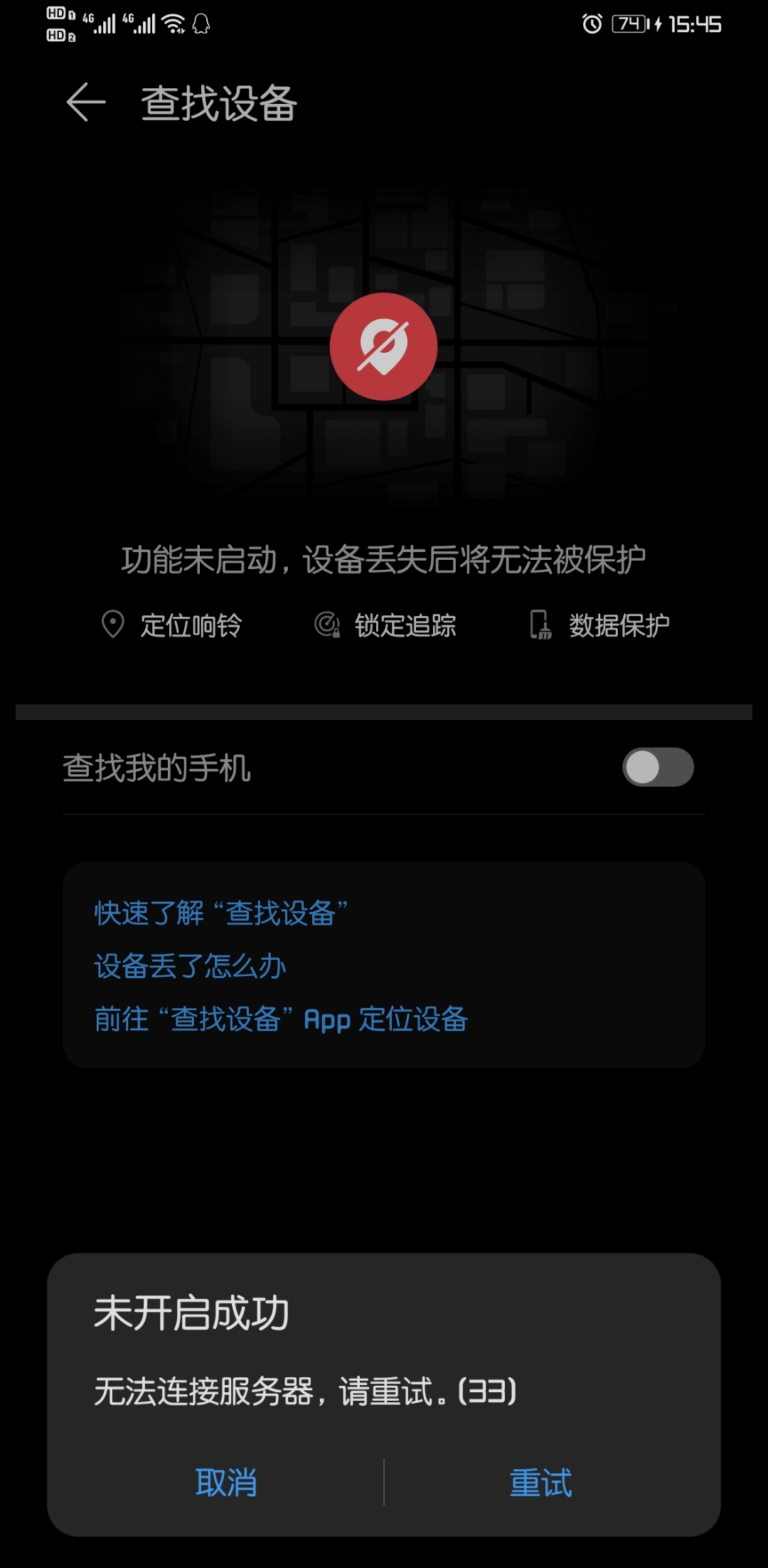Screen dimensions: 768x1568
Task: Open 快速了解"查找设备" link
Action: click(x=221, y=913)
